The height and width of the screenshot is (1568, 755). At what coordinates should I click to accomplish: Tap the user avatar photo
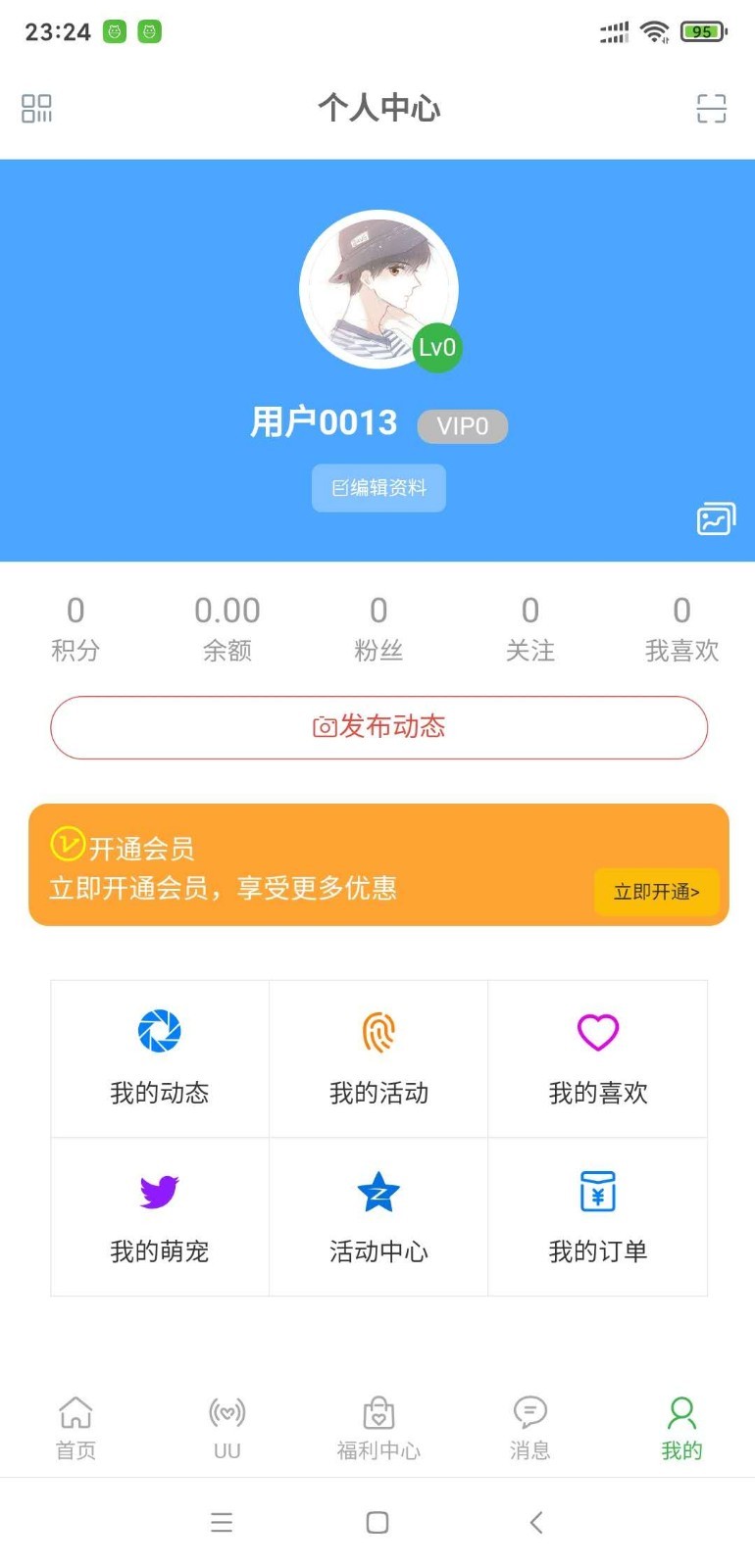378,290
